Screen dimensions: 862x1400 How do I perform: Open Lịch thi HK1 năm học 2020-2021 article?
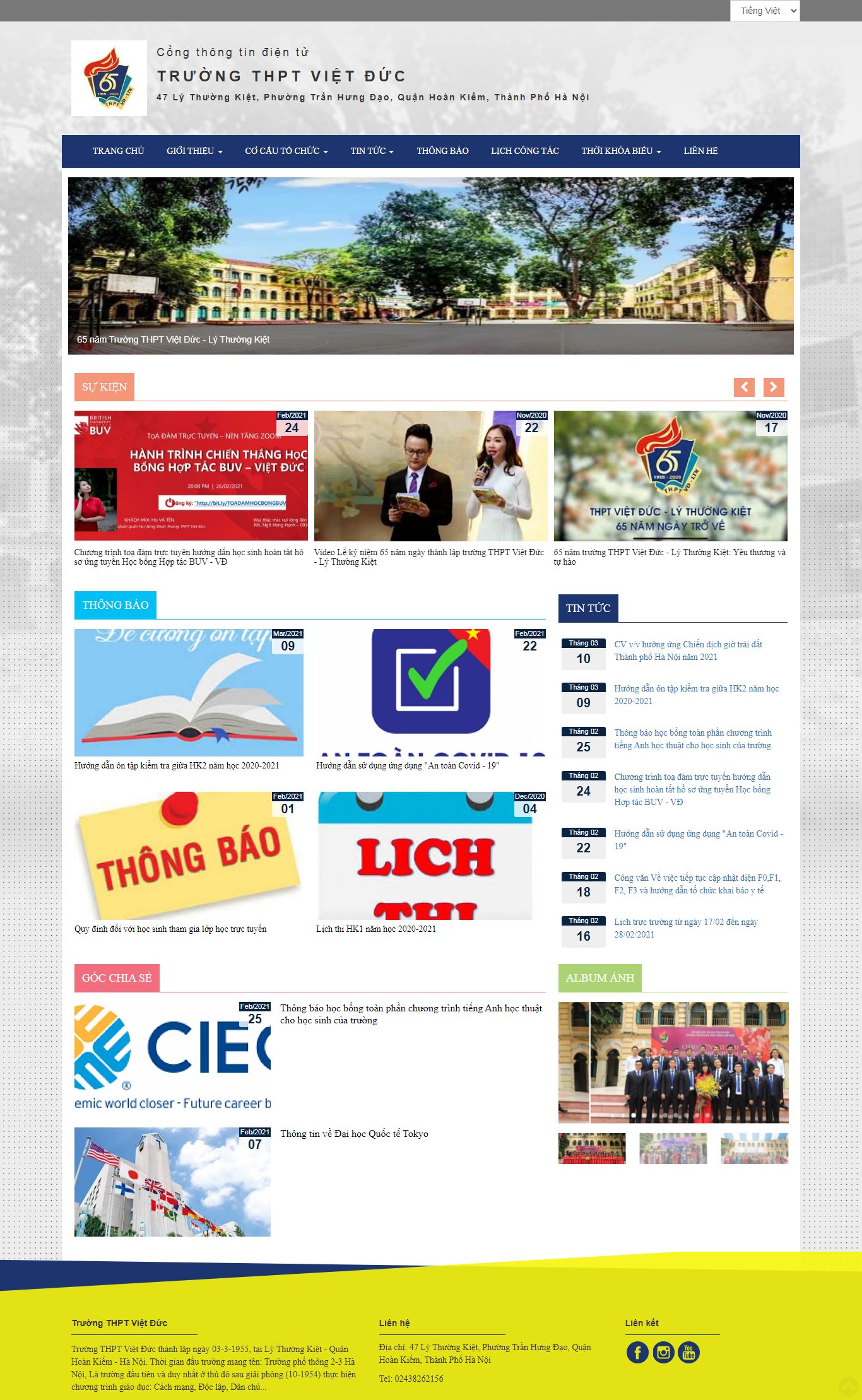[x=376, y=929]
